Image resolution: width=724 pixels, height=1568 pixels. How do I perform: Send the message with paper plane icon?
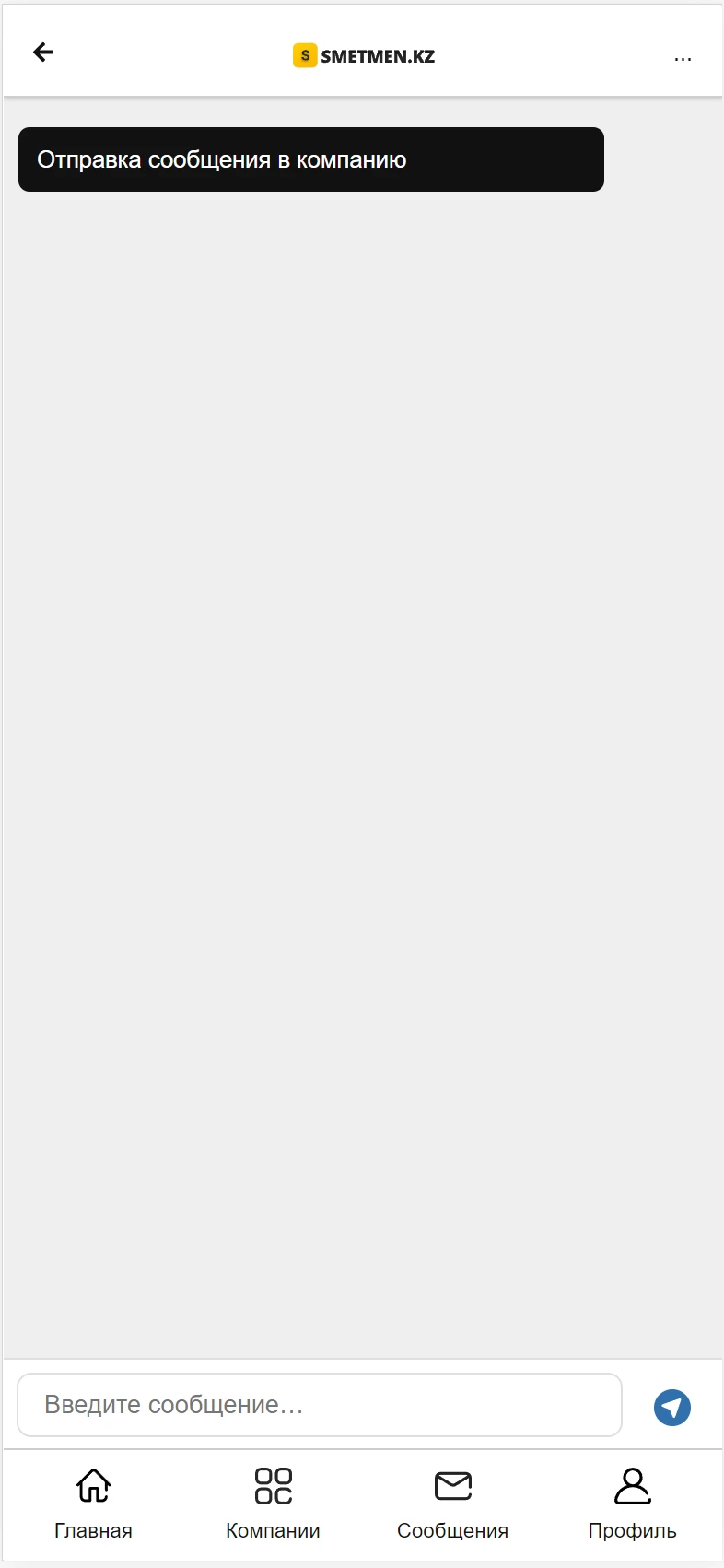672,1408
